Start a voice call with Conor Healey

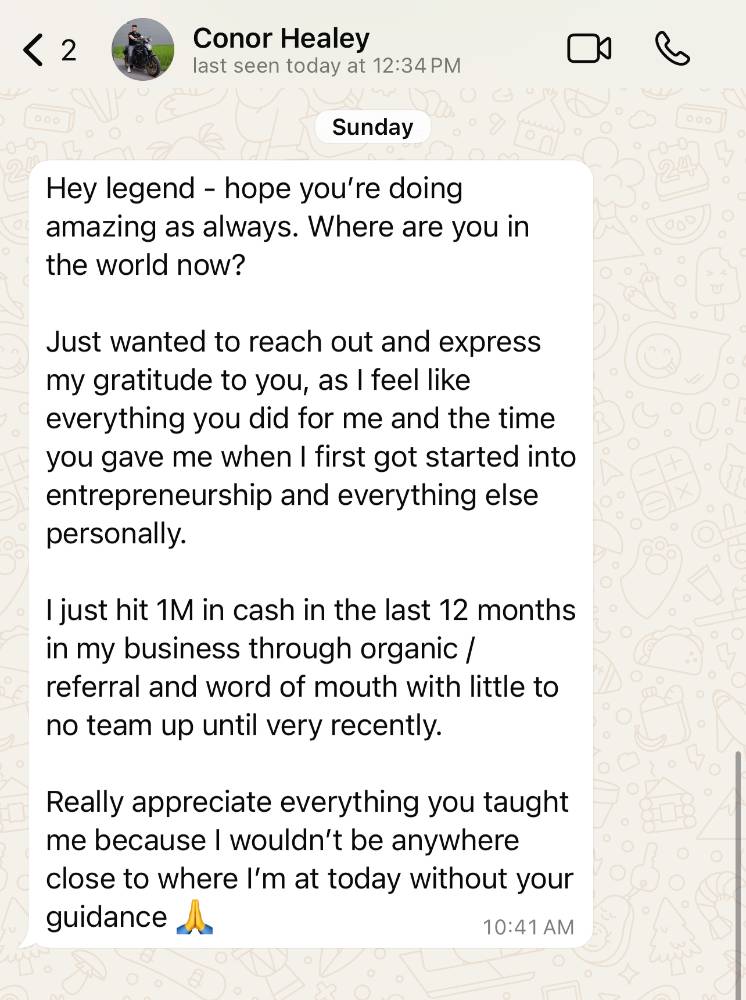click(x=672, y=49)
